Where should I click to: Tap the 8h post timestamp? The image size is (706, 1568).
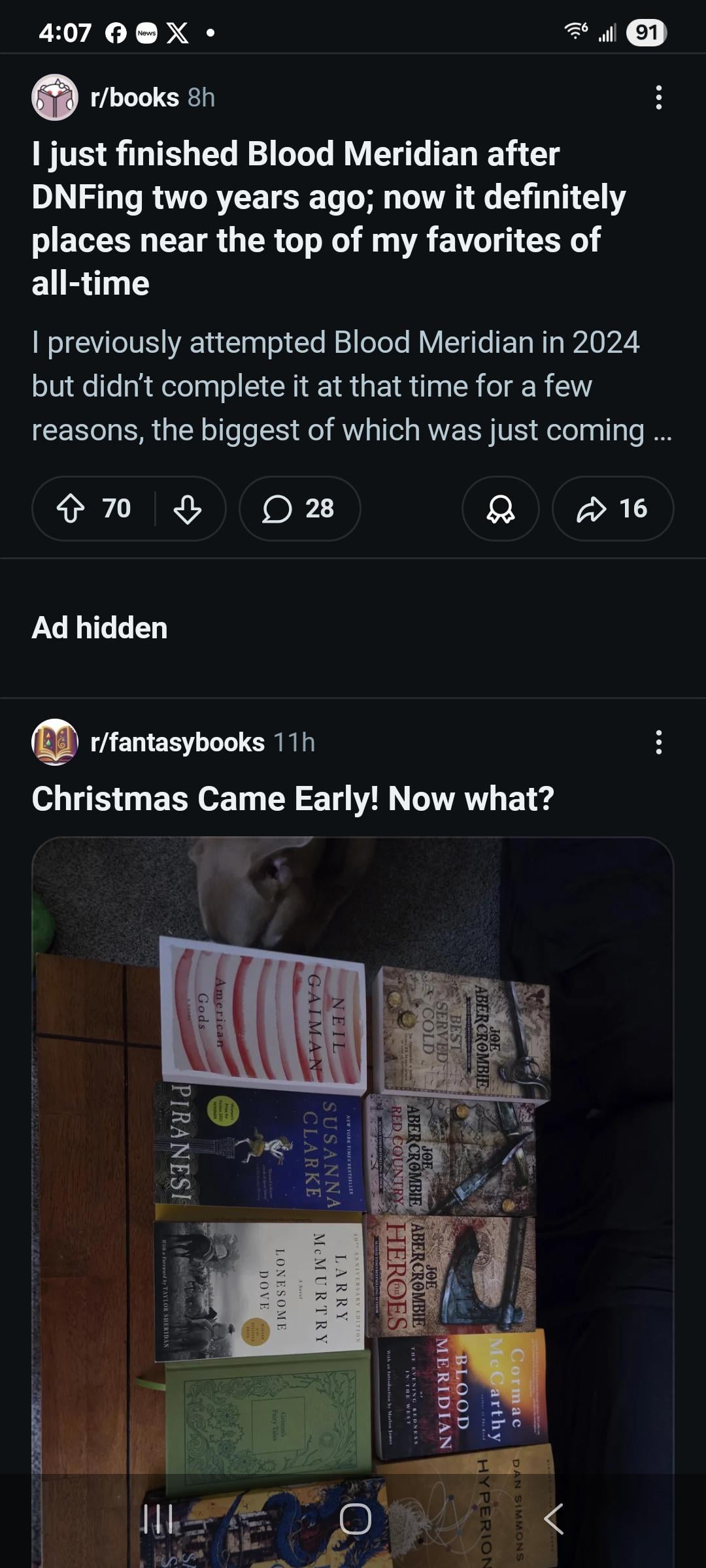199,98
